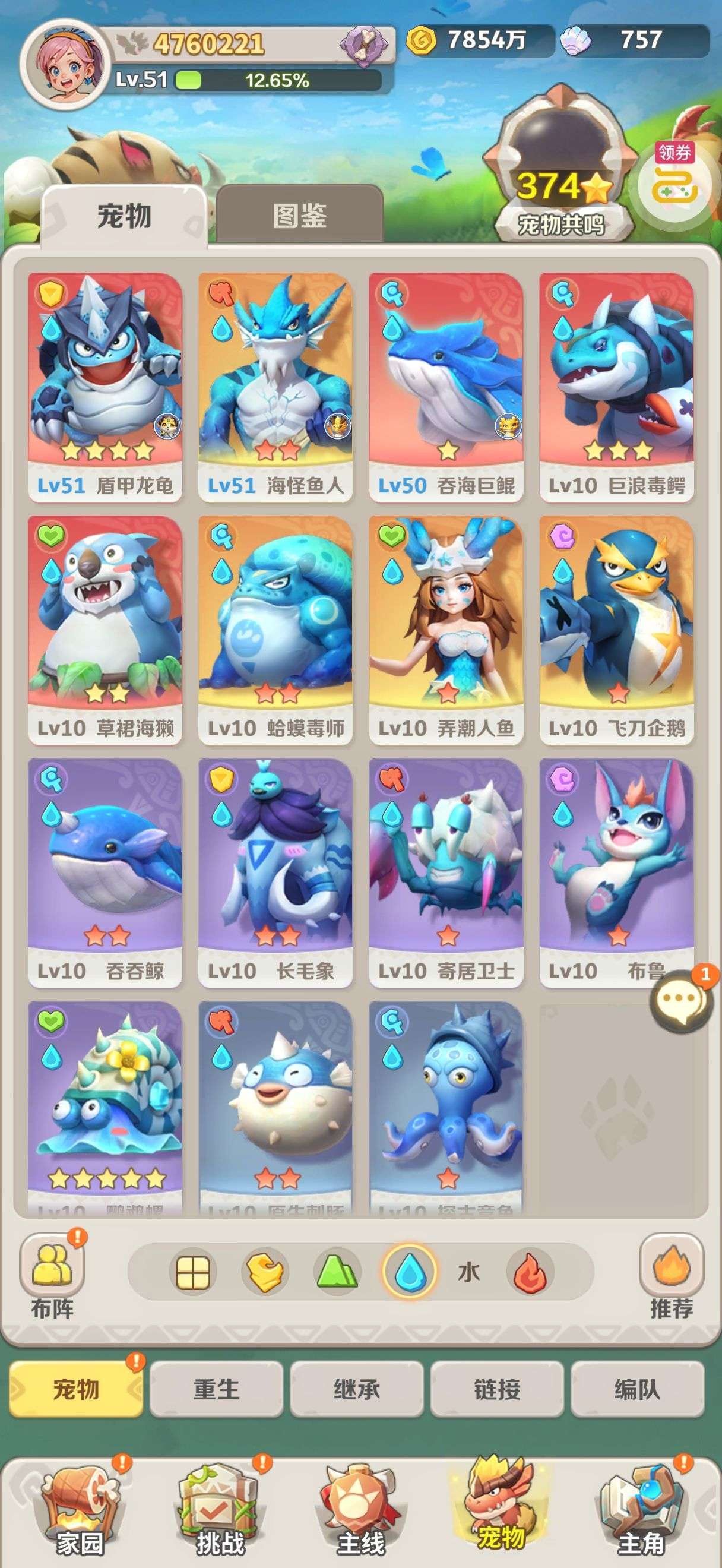This screenshot has width=722, height=1568.
Task: Tap the 领券 coupon icon
Action: click(674, 179)
